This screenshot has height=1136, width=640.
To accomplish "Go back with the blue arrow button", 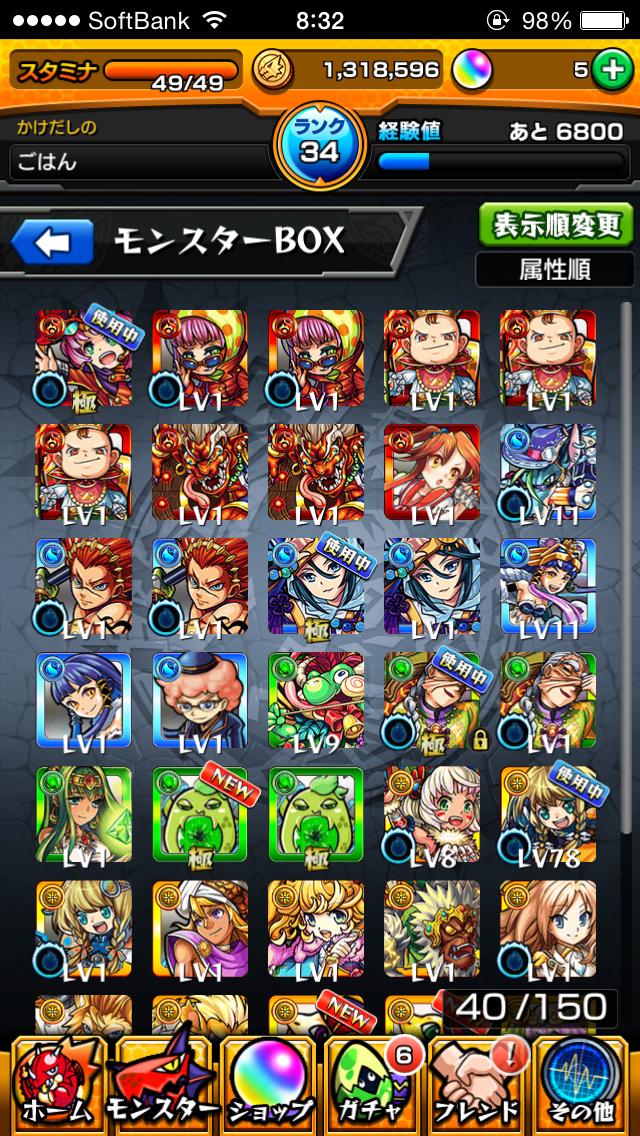I will [x=52, y=242].
